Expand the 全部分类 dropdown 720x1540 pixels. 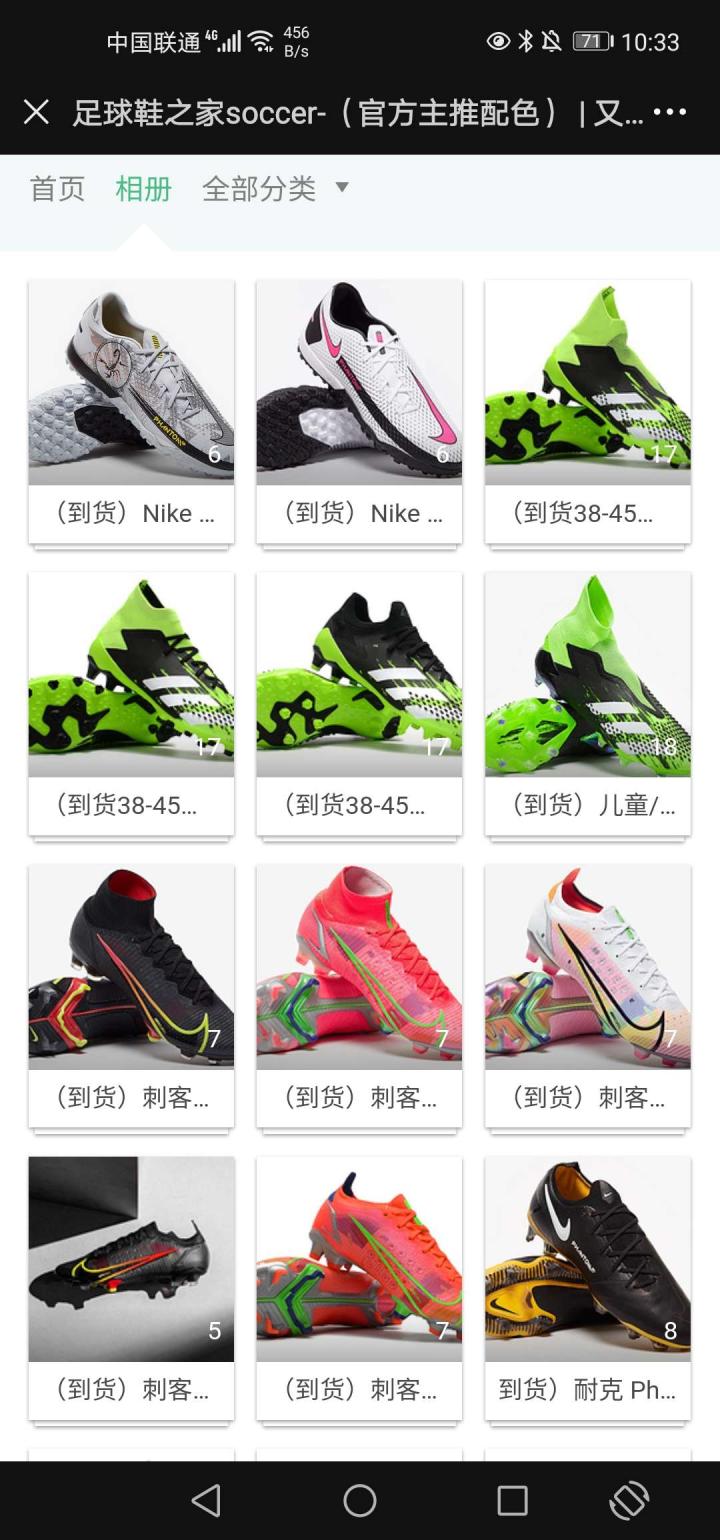coord(273,188)
